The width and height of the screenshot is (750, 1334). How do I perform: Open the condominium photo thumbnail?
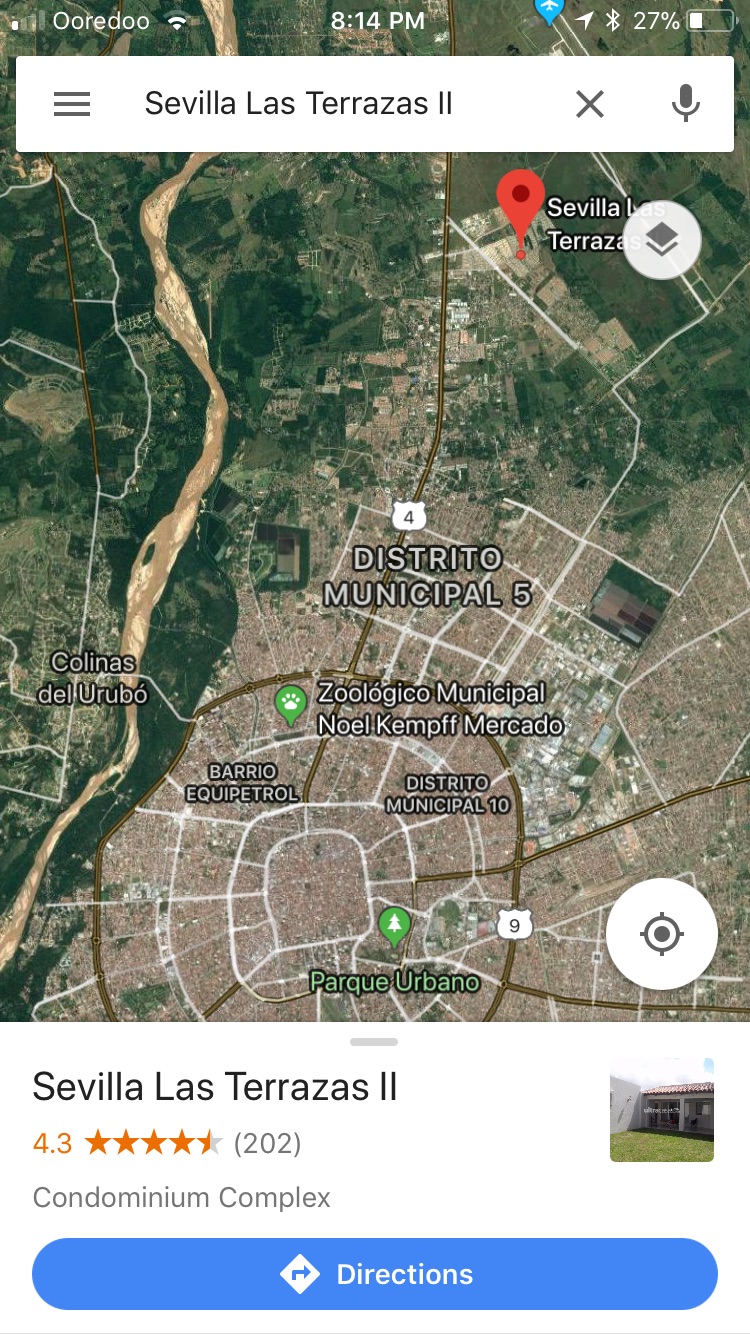click(x=662, y=1110)
